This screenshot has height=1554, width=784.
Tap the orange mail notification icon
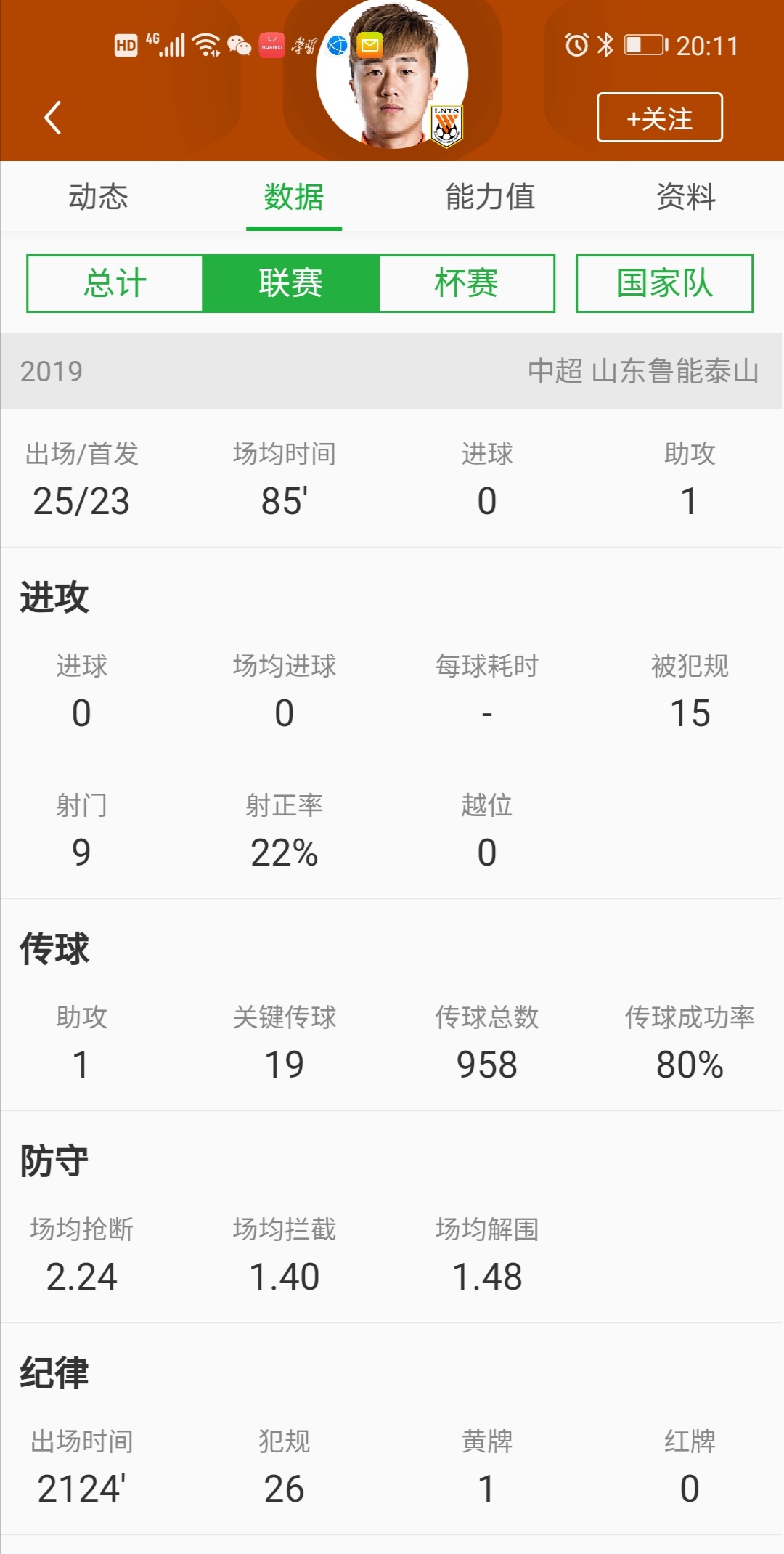tap(369, 45)
